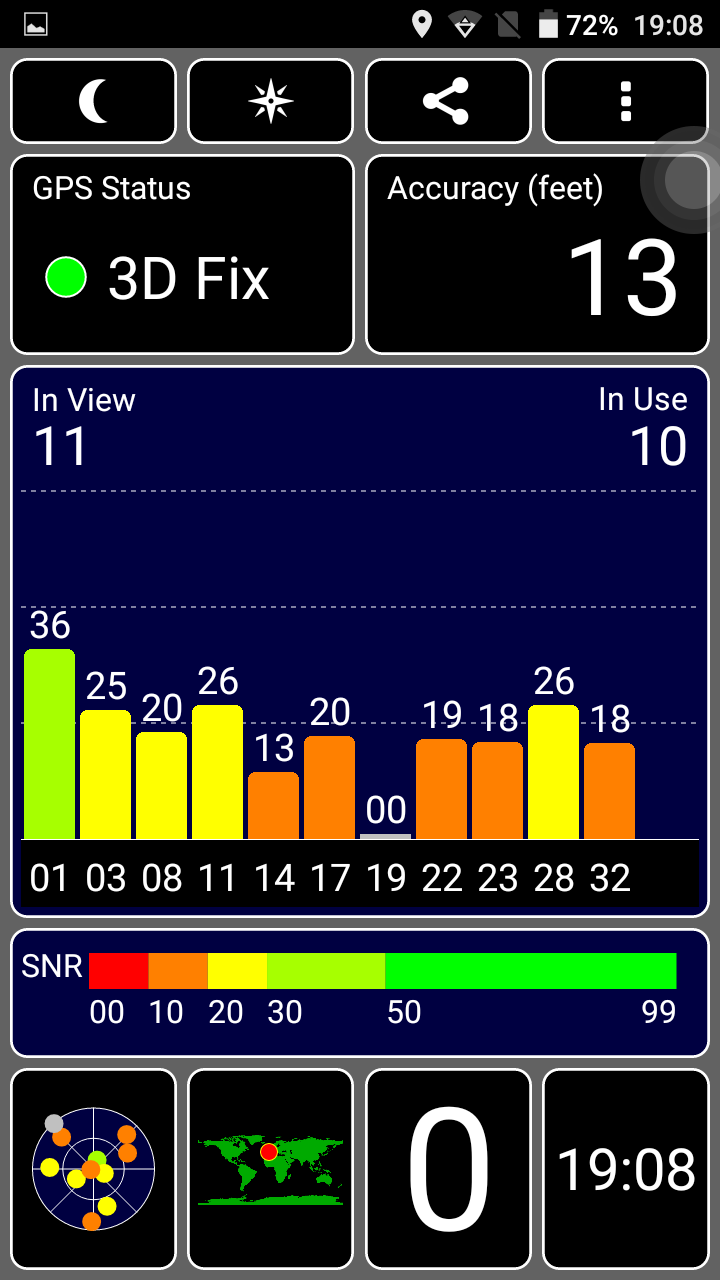Open the overflow menu
Image resolution: width=720 pixels, height=1280 pixels.
click(x=626, y=102)
